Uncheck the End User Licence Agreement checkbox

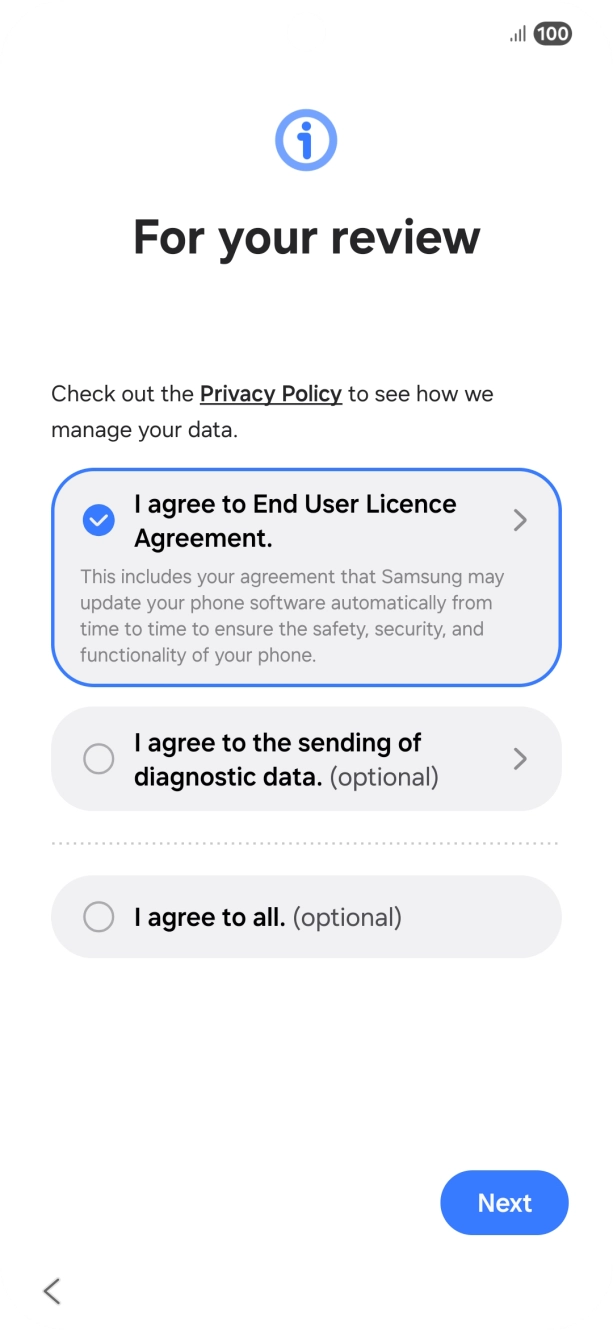pos(99,520)
